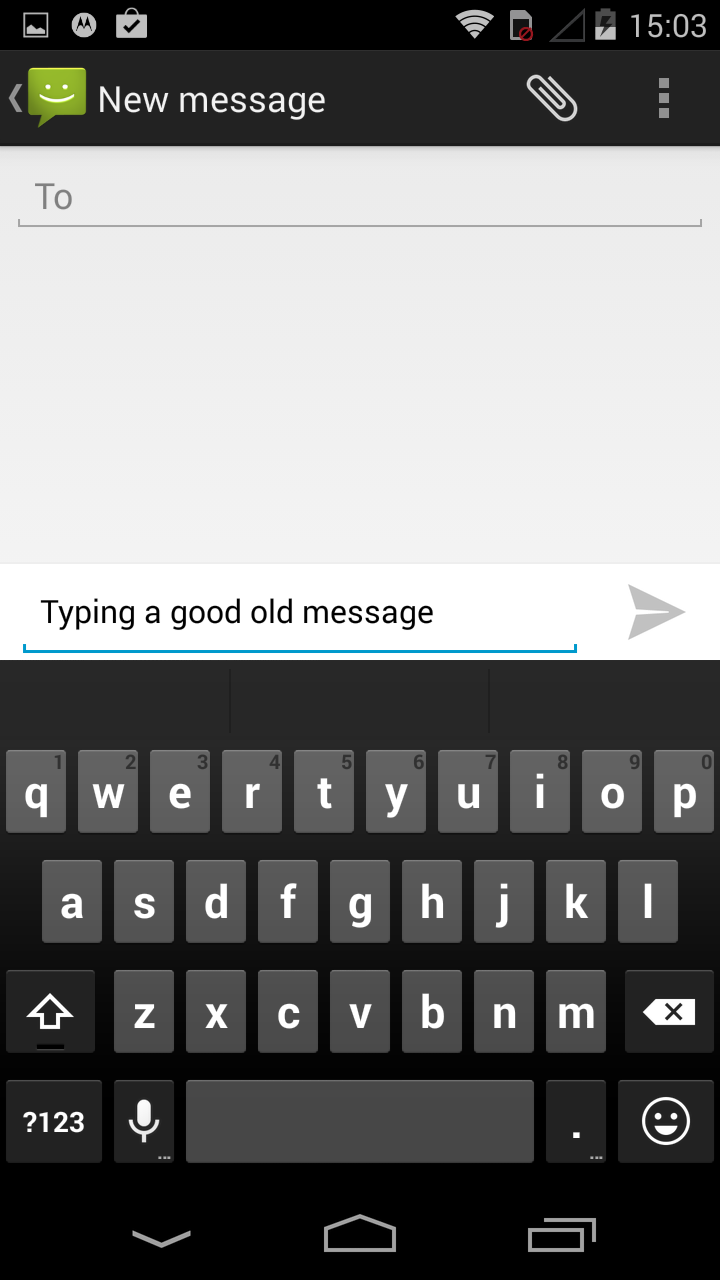
Task: Open recent apps
Action: [x=561, y=1236]
